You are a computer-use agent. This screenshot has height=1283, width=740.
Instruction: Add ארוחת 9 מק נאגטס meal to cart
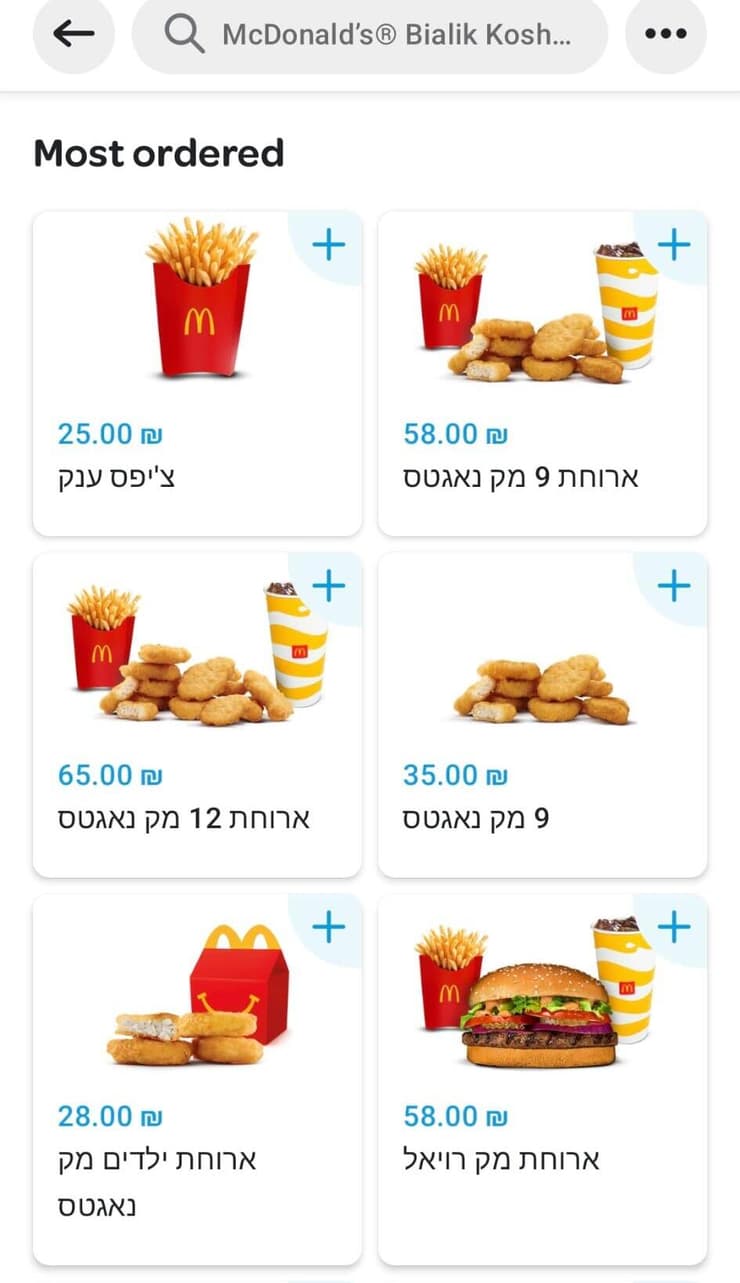pos(674,245)
